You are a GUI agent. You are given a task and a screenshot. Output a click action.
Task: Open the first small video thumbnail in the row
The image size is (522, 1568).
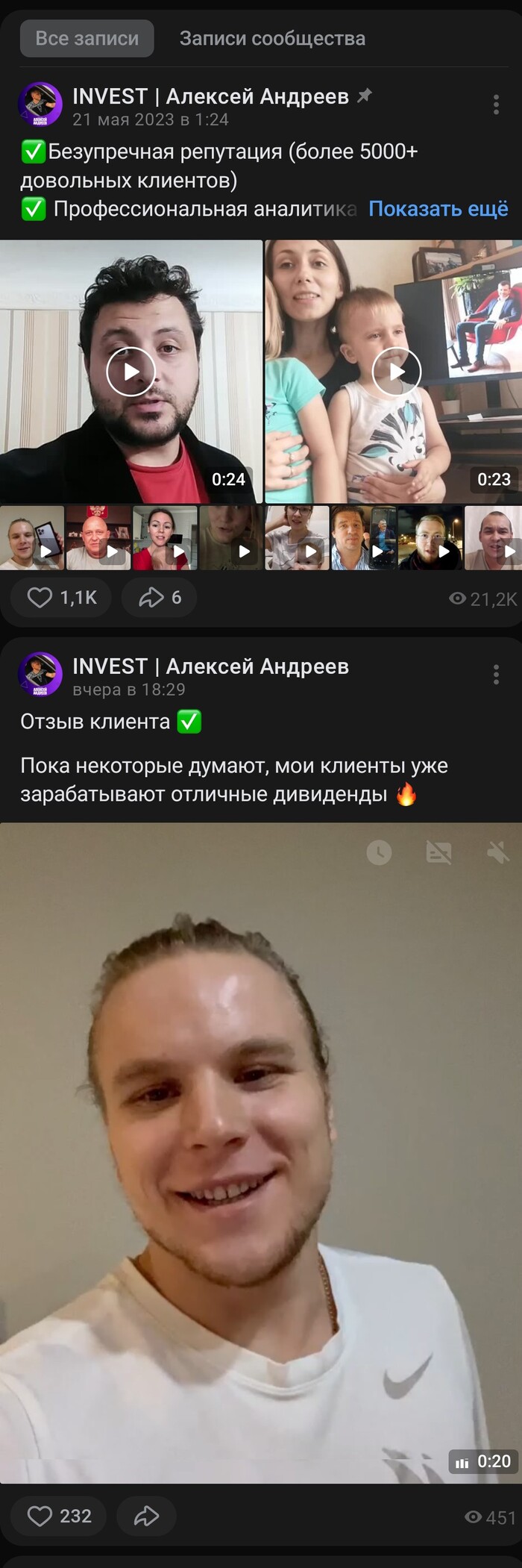pyautogui.click(x=32, y=538)
